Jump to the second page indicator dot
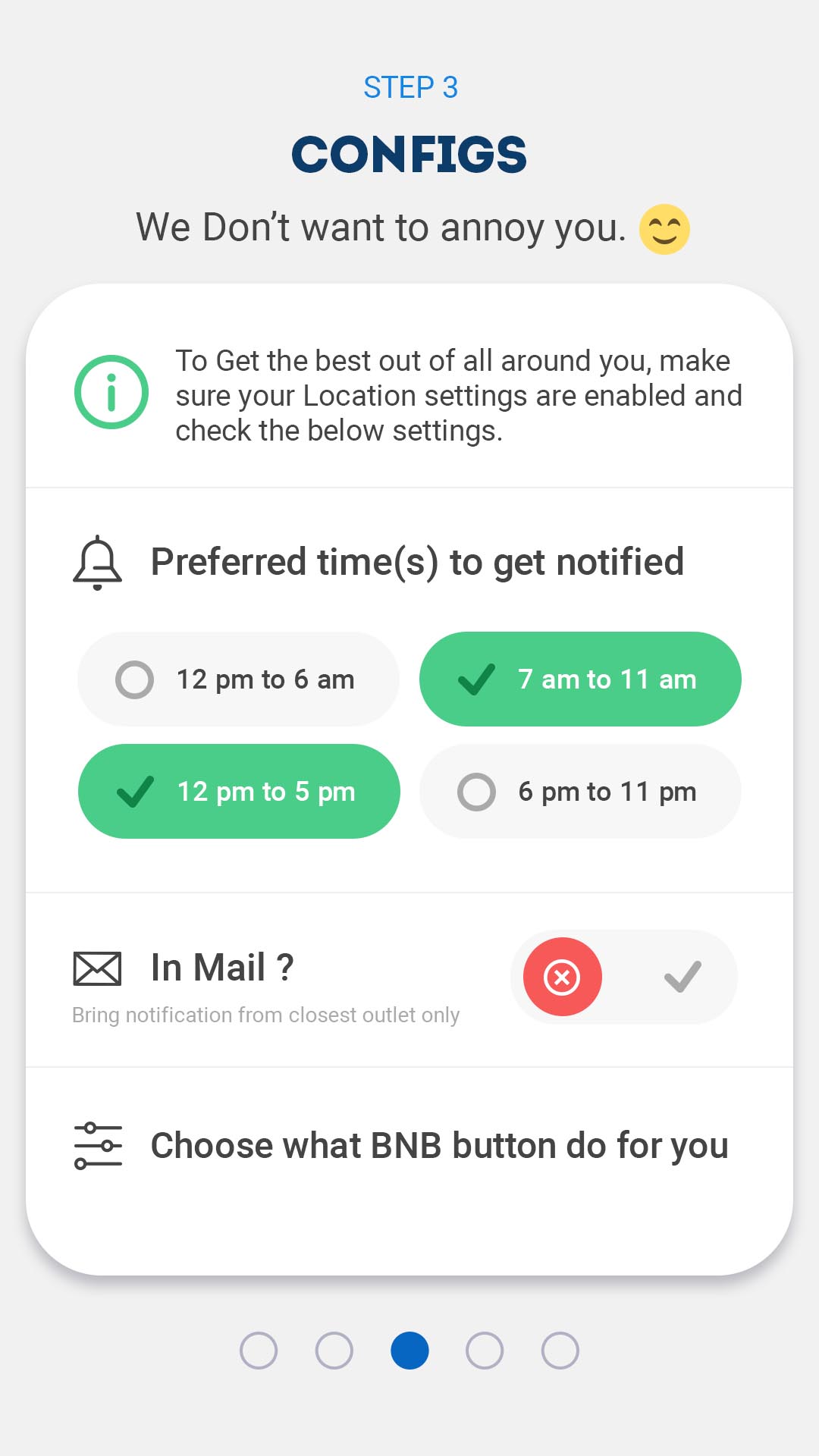This screenshot has width=819, height=1456. click(334, 1351)
